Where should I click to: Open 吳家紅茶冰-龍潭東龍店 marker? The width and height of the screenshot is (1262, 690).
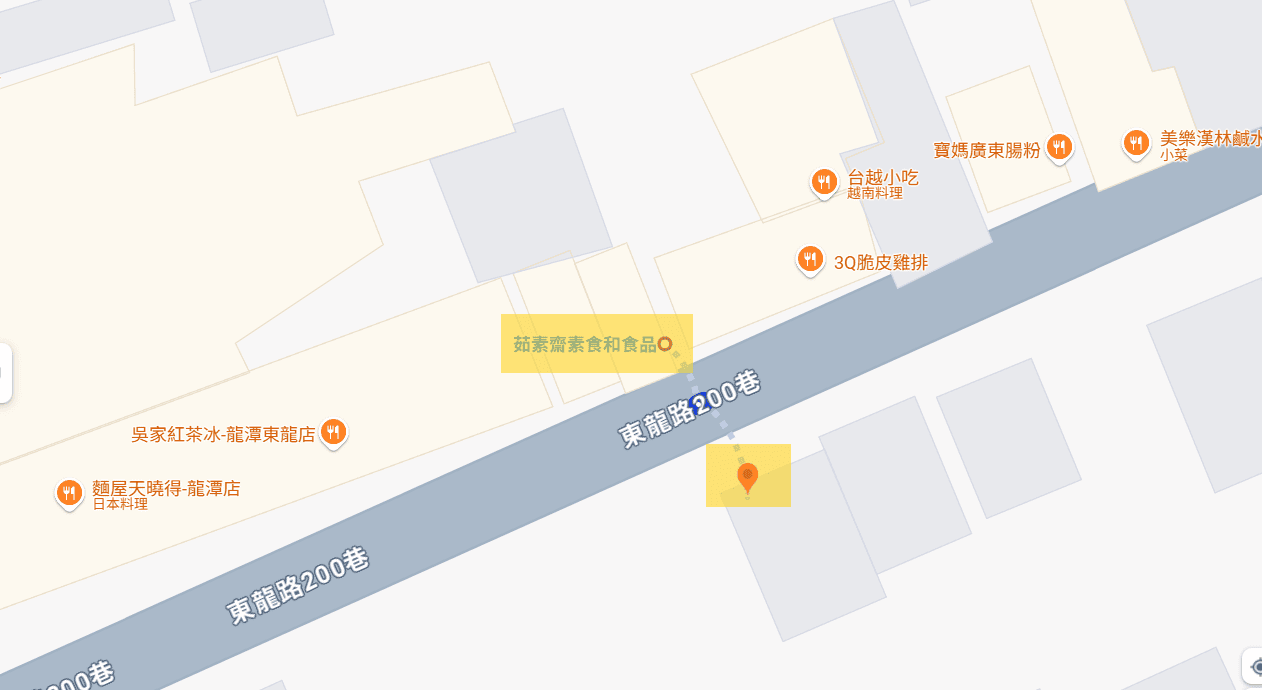pyautogui.click(x=334, y=432)
